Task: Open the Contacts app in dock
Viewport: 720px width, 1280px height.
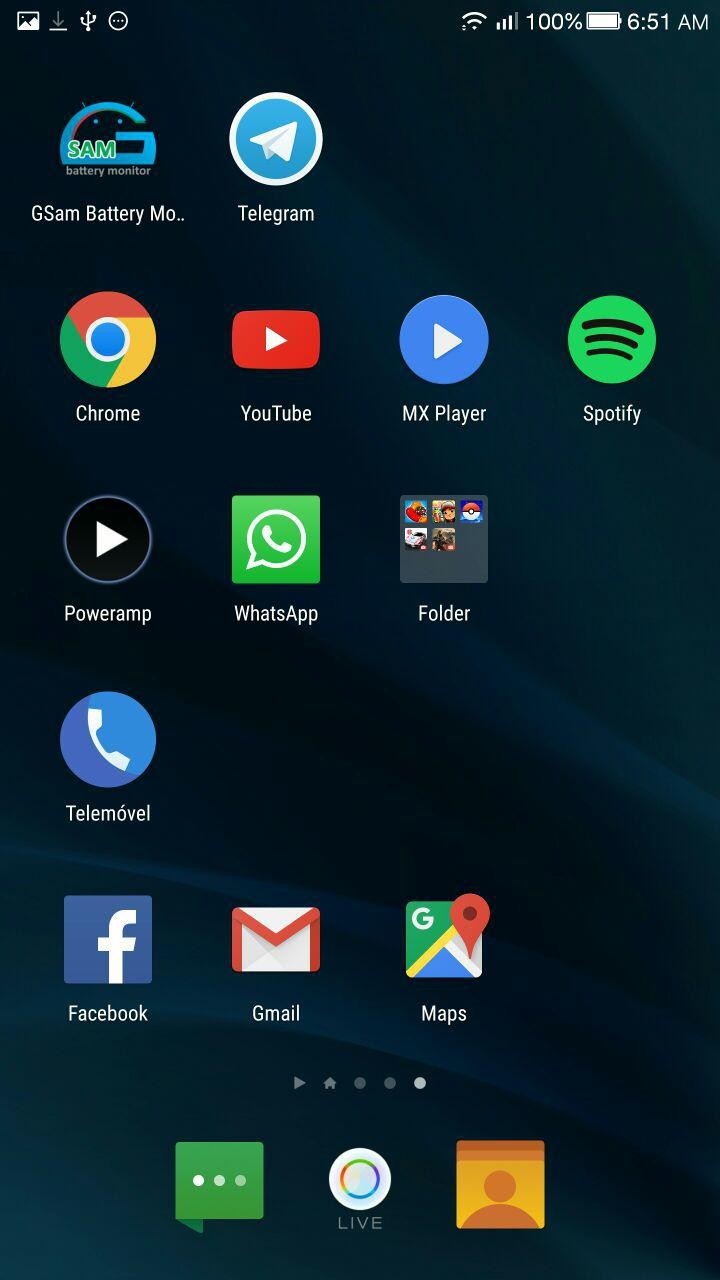Action: click(x=500, y=1185)
